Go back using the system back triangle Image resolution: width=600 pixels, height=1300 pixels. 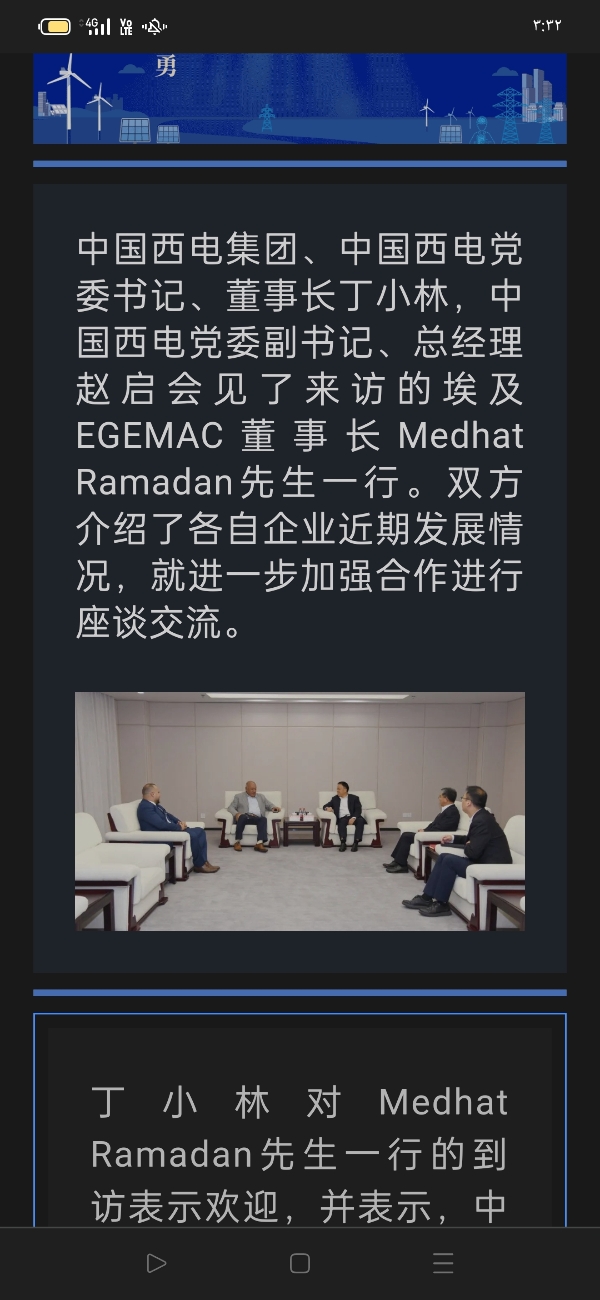tap(156, 1263)
